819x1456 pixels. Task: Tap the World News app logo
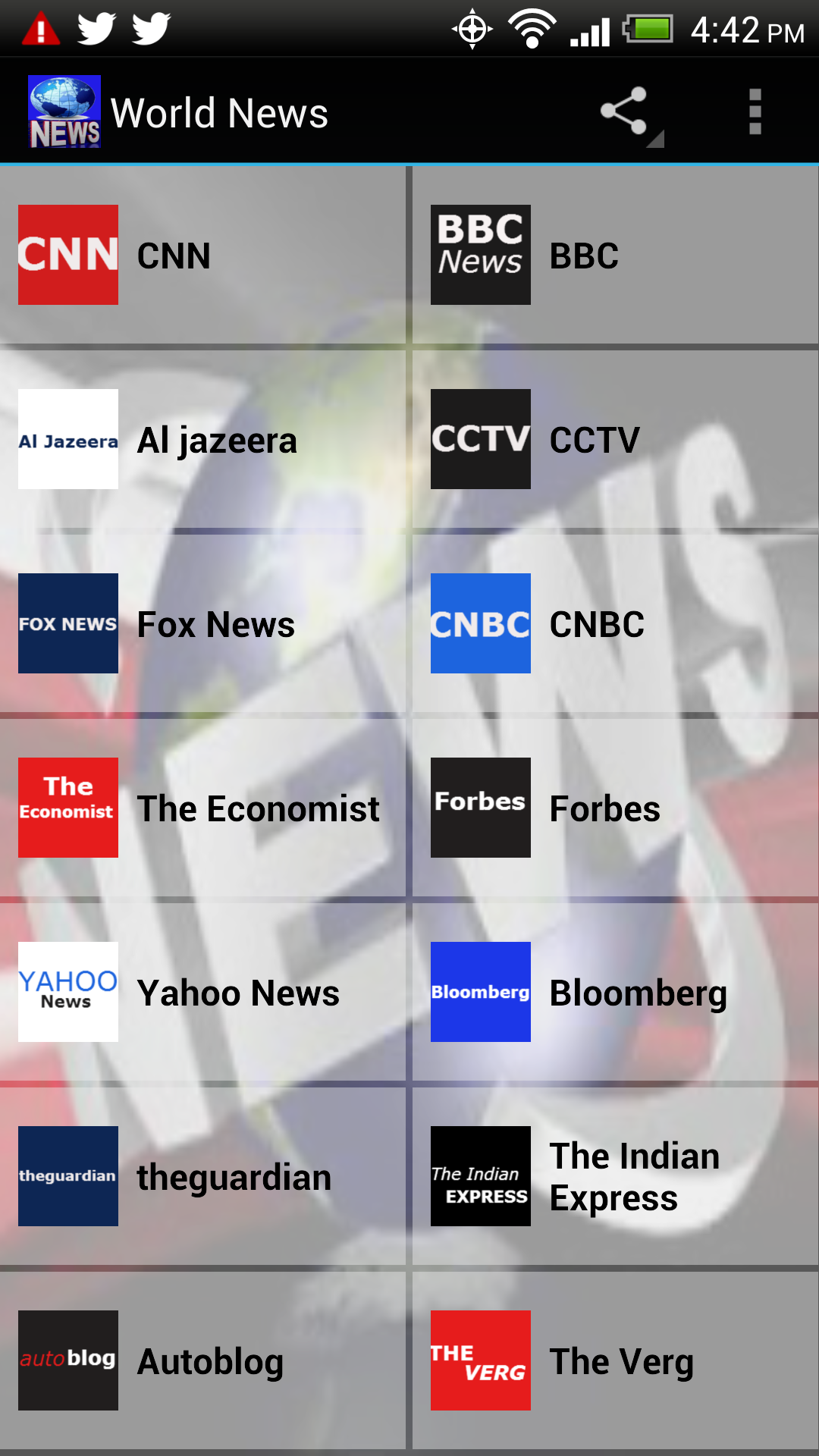point(64,111)
